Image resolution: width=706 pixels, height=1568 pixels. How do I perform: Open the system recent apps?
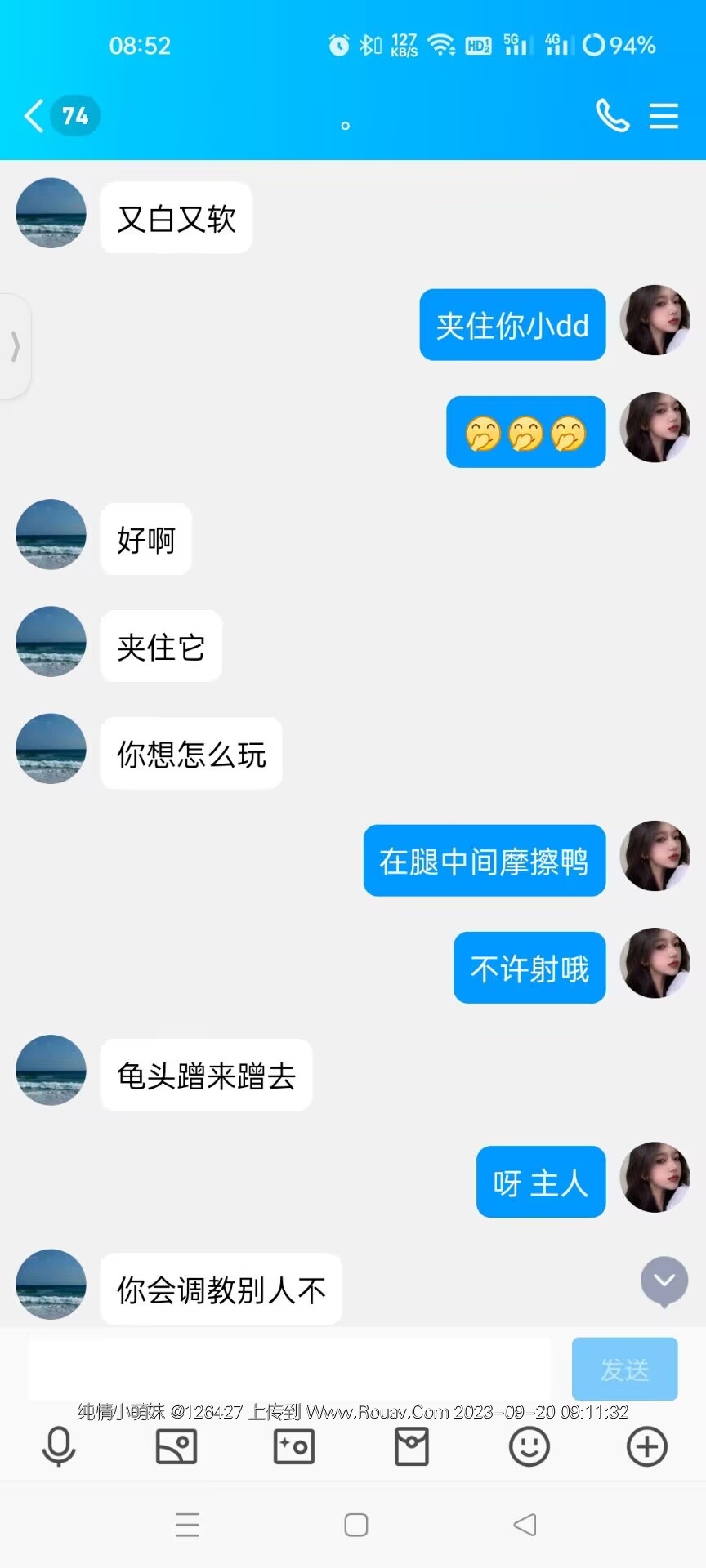pos(188,1525)
